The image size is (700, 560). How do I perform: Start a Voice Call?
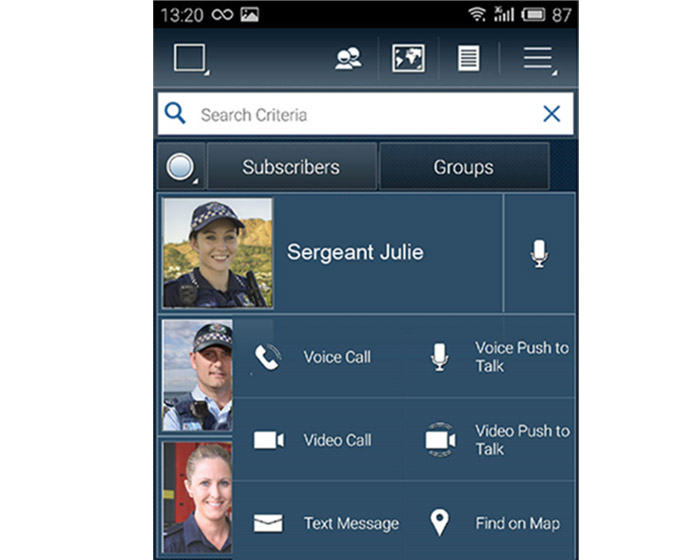tap(320, 357)
